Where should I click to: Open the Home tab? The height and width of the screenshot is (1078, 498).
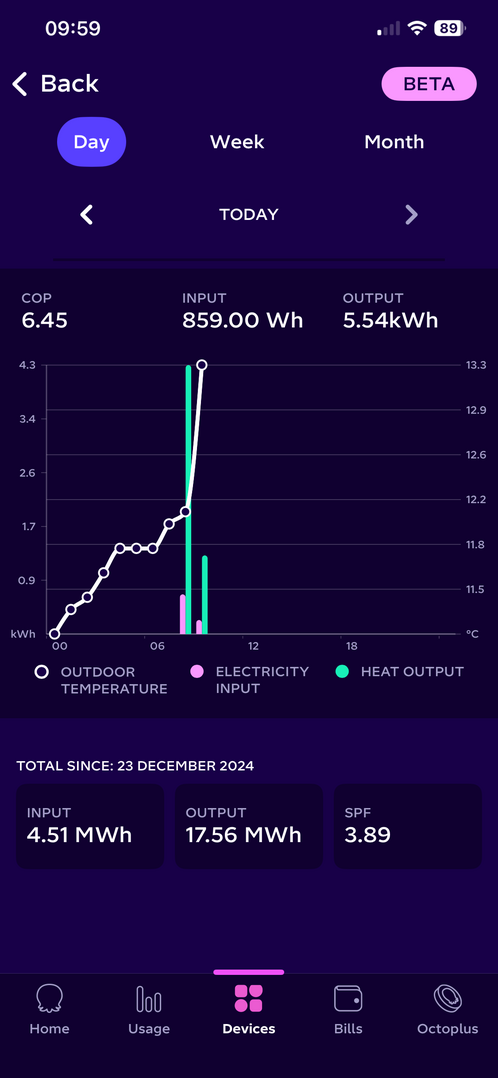[x=50, y=1009]
